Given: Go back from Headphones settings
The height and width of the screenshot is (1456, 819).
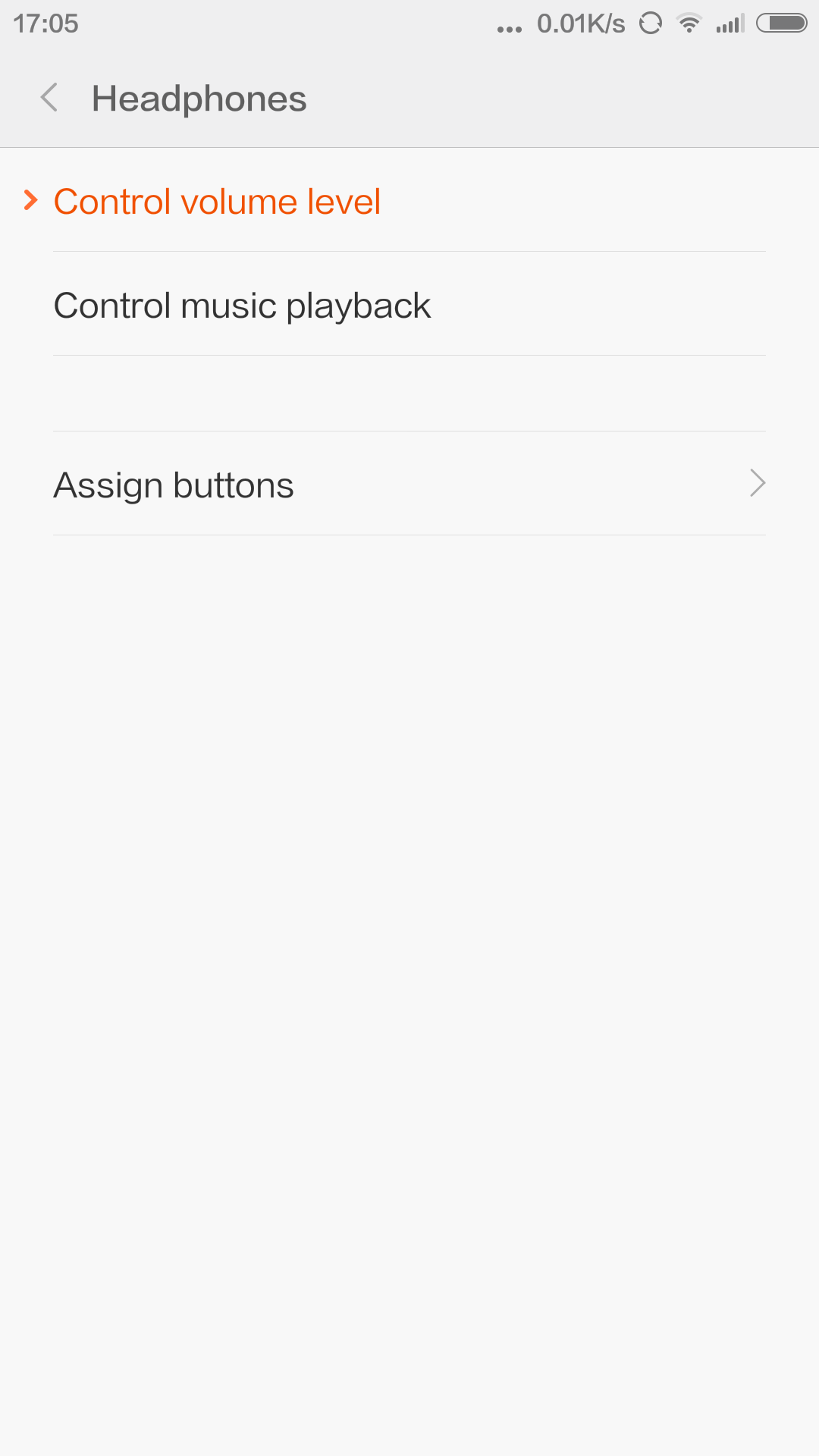Looking at the screenshot, I should click(50, 98).
